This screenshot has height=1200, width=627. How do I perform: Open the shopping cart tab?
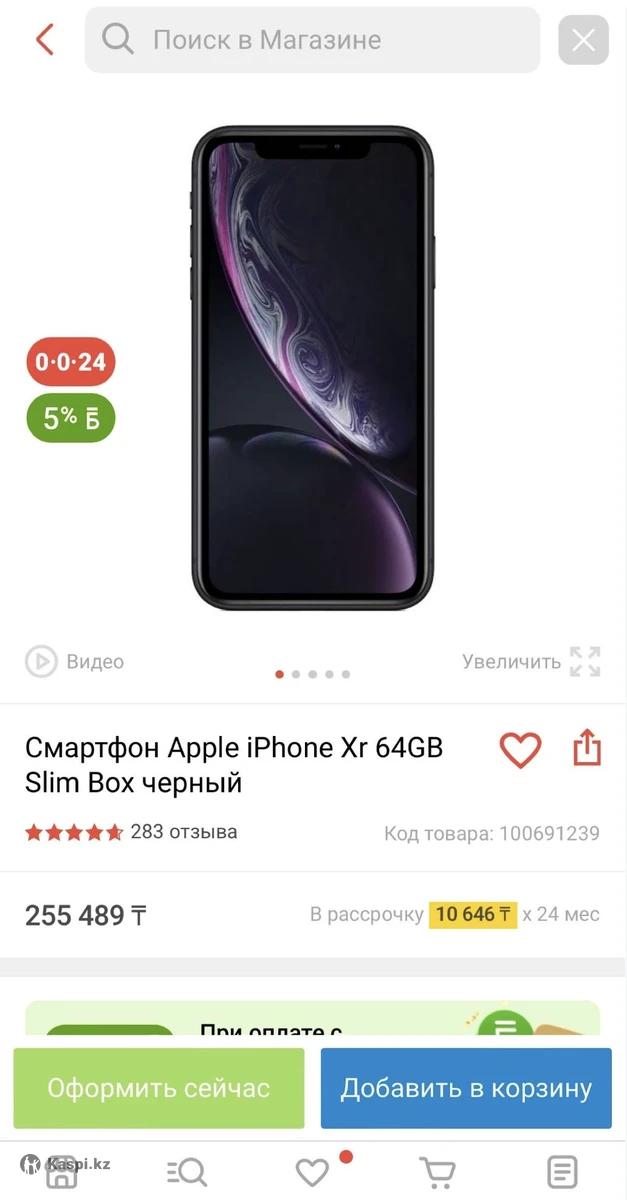[x=437, y=1172]
